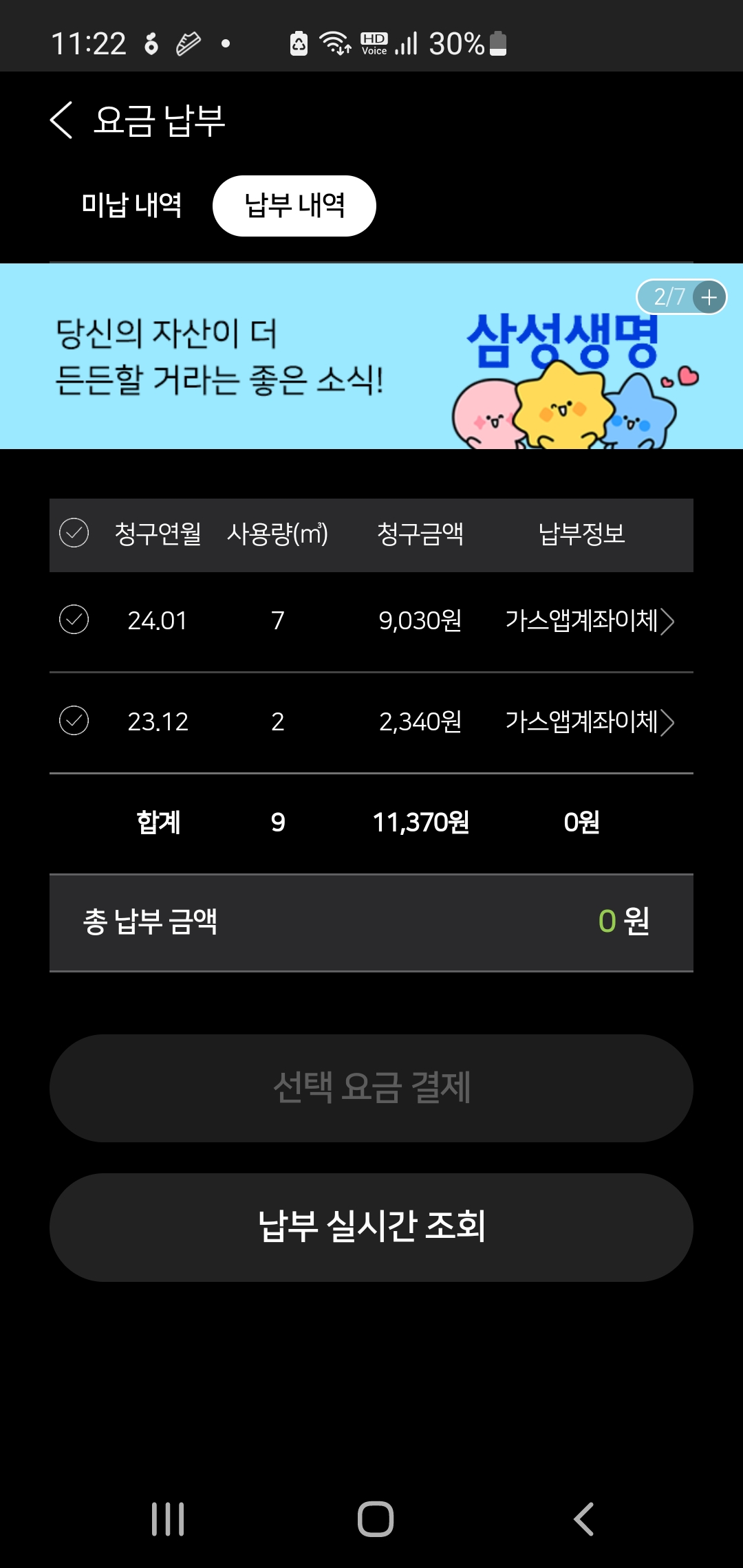Open recent apps from the navigation bar

pos(168,1519)
